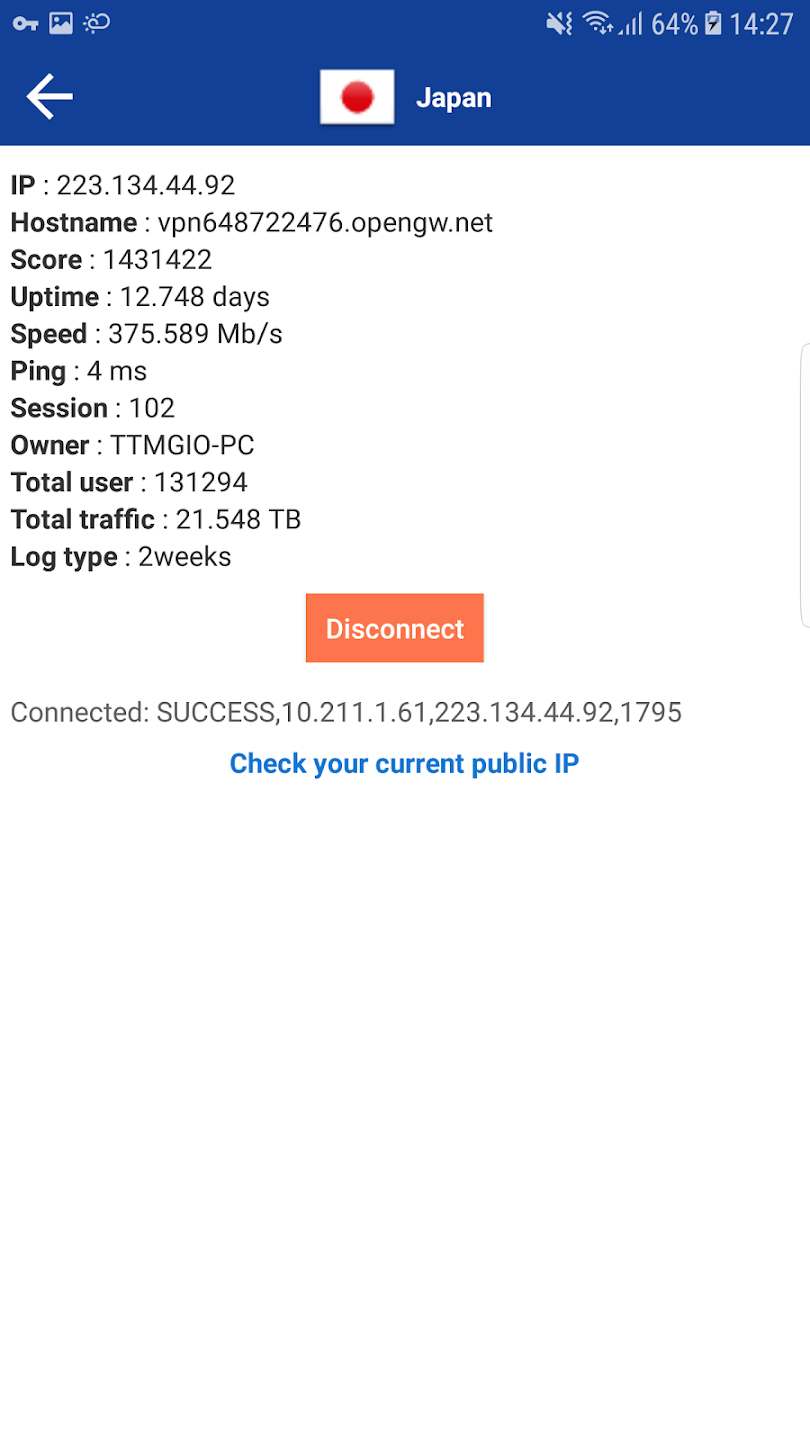Open the Check your current public IP link

[404, 763]
